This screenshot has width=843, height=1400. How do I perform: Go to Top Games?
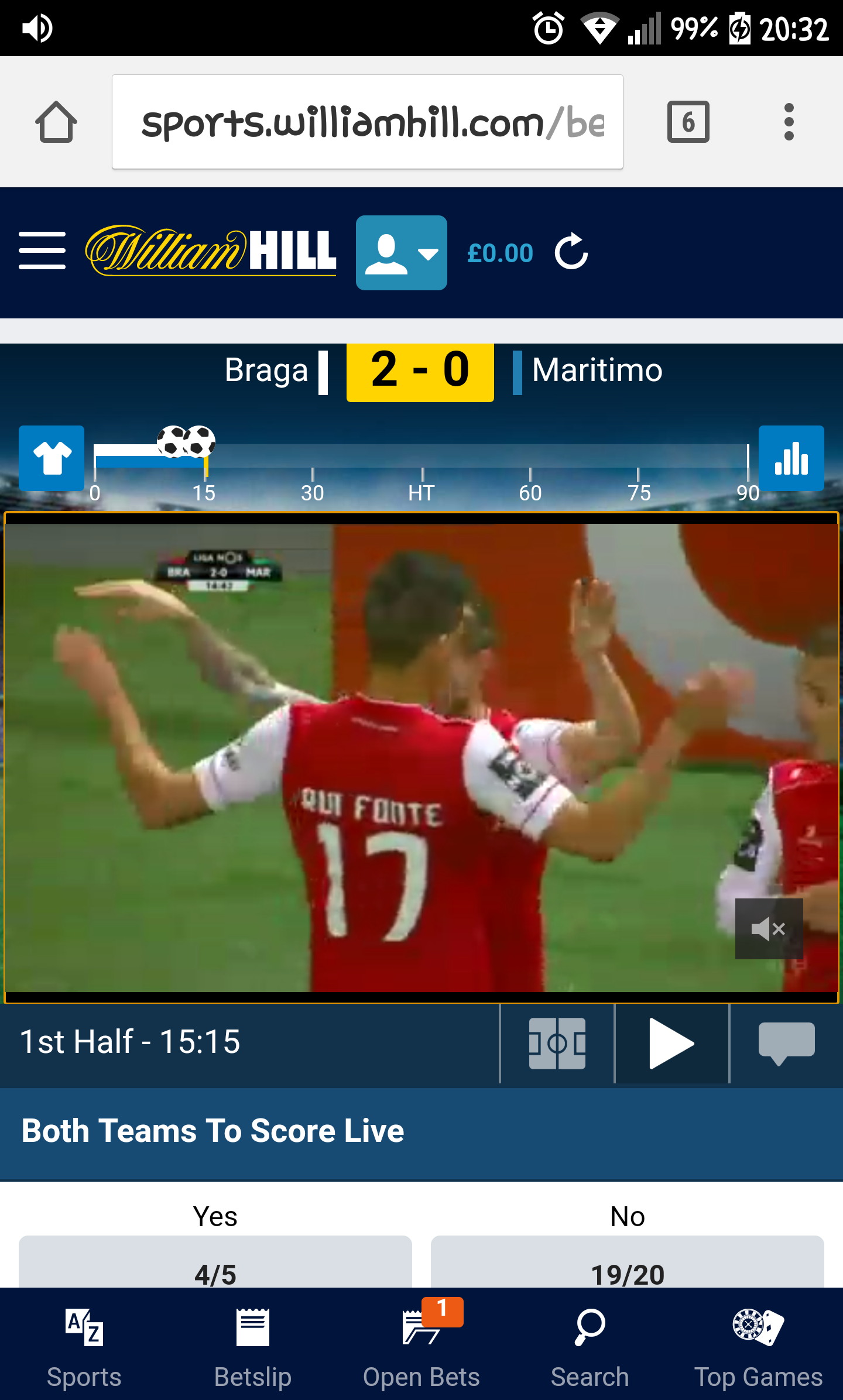point(758,1346)
